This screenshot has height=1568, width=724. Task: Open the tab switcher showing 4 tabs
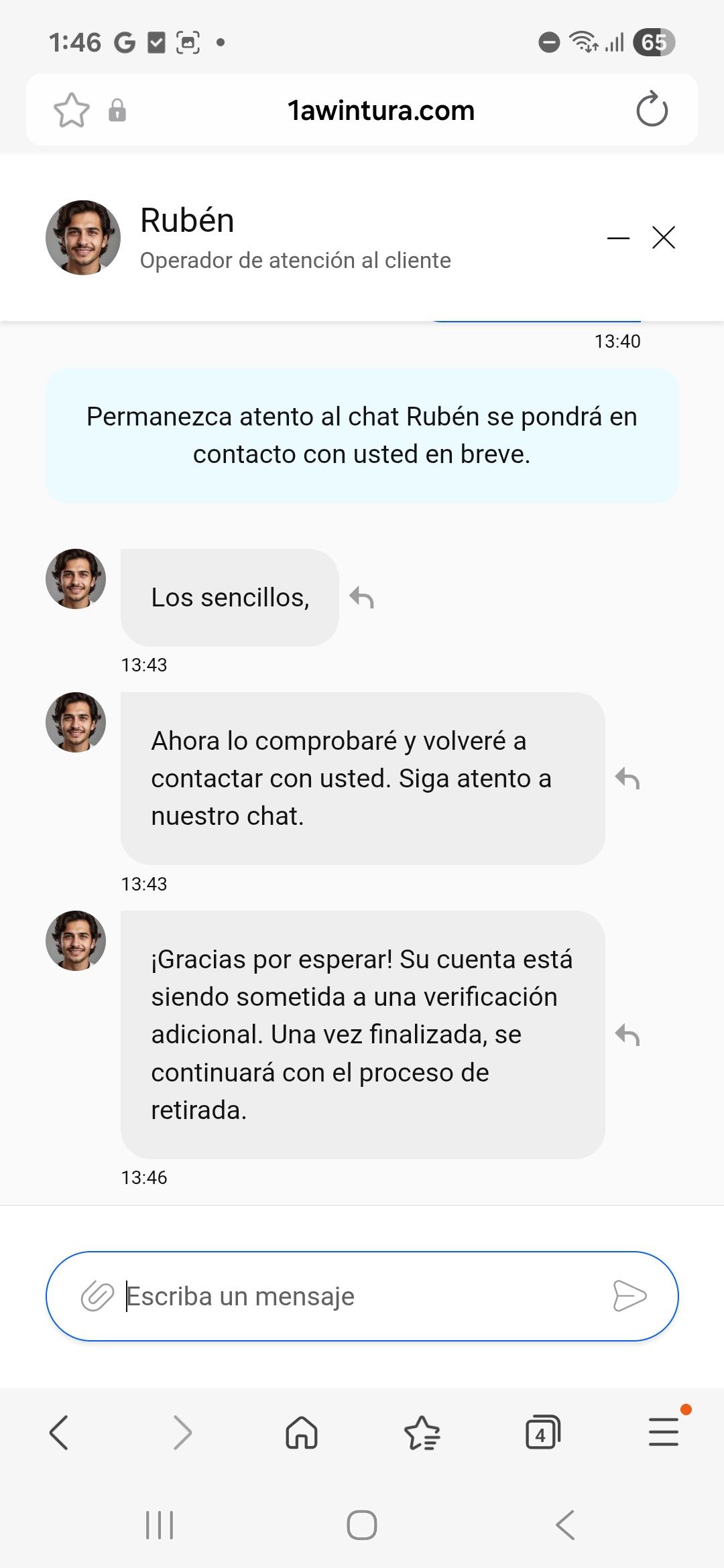pos(542,1432)
